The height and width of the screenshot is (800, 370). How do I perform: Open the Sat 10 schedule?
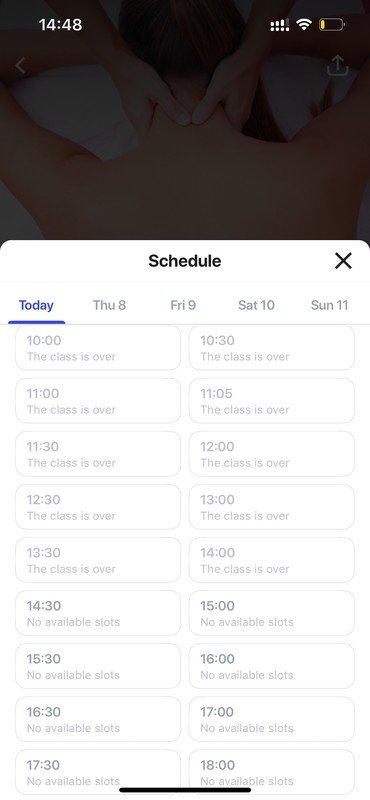(256, 305)
